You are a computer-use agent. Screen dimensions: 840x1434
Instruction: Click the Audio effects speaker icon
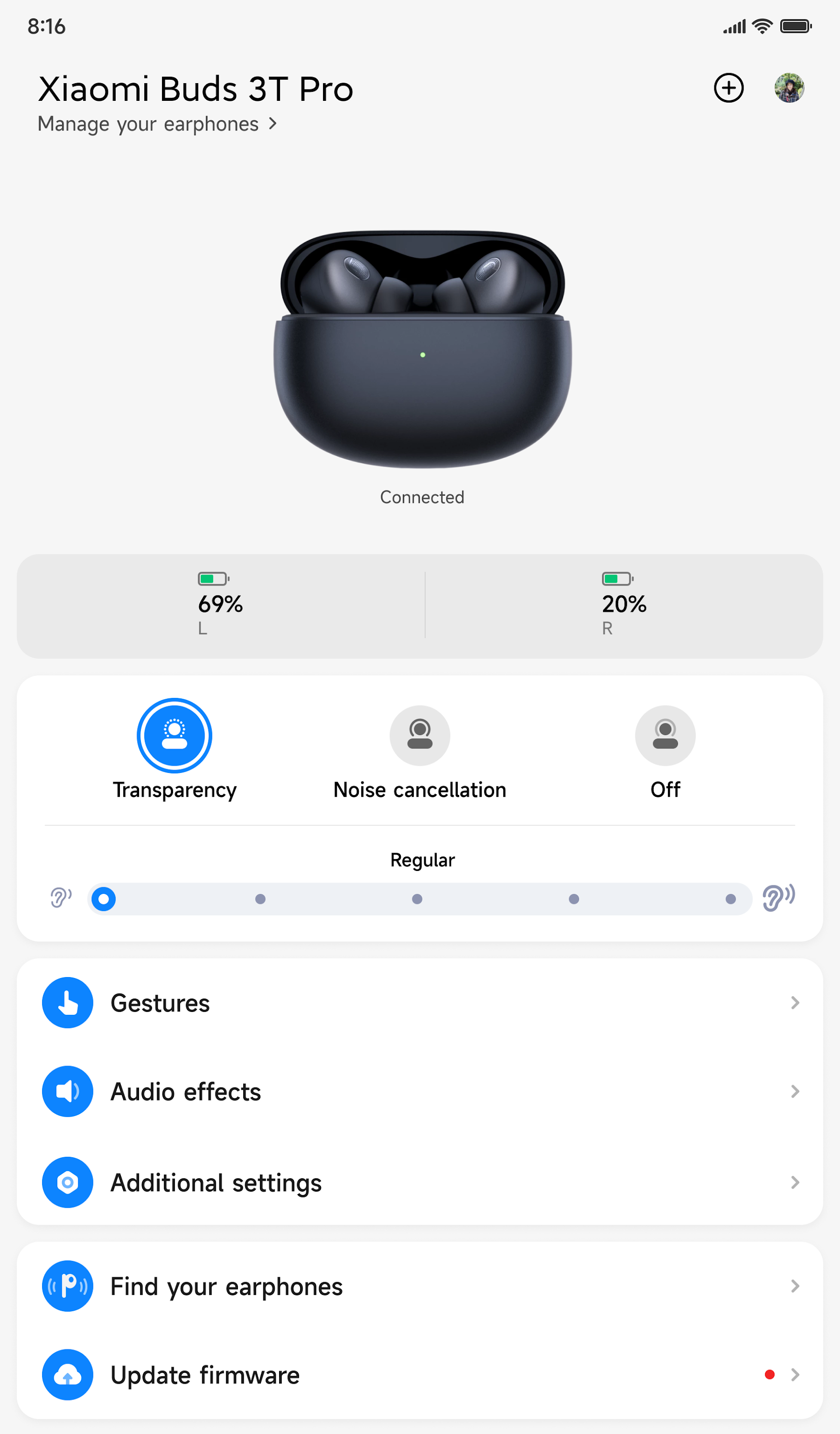tap(67, 1091)
